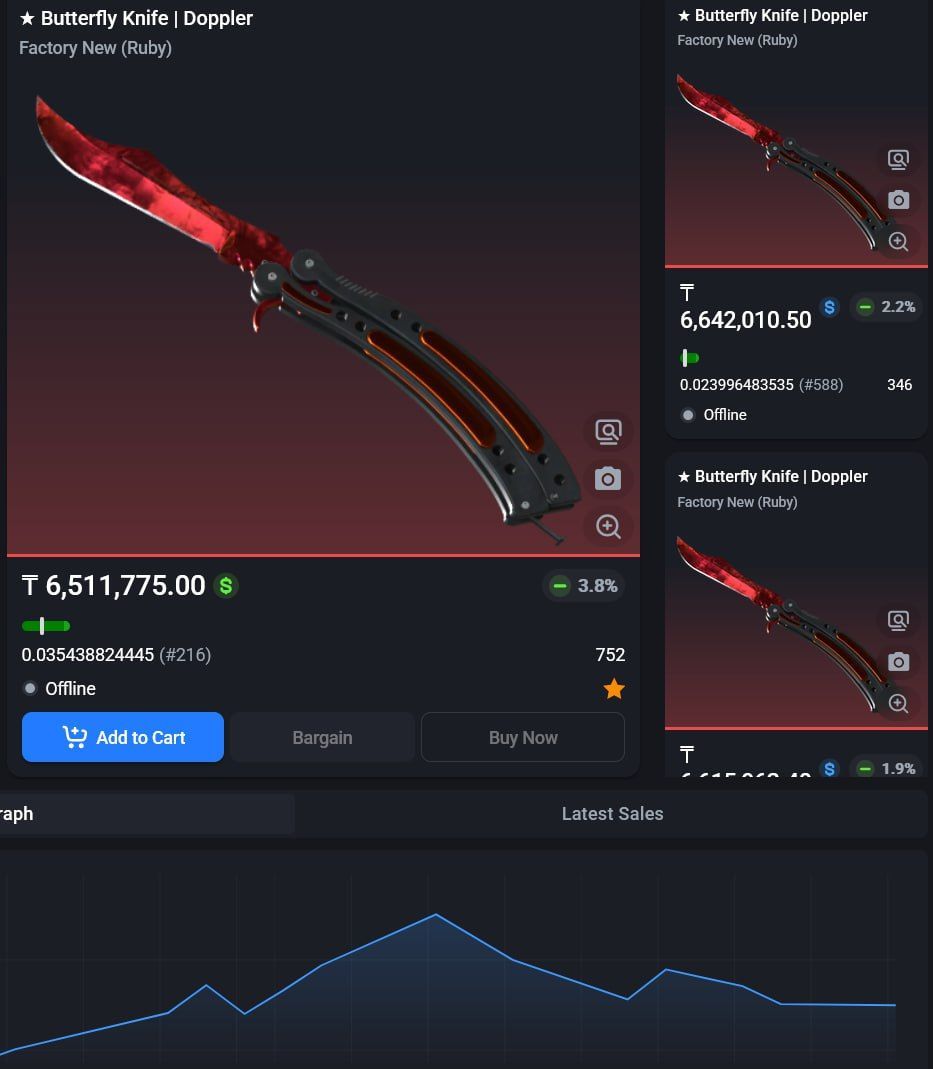Open the camera screenshot on the 1.9% listing
The height and width of the screenshot is (1069, 933).
click(x=898, y=662)
